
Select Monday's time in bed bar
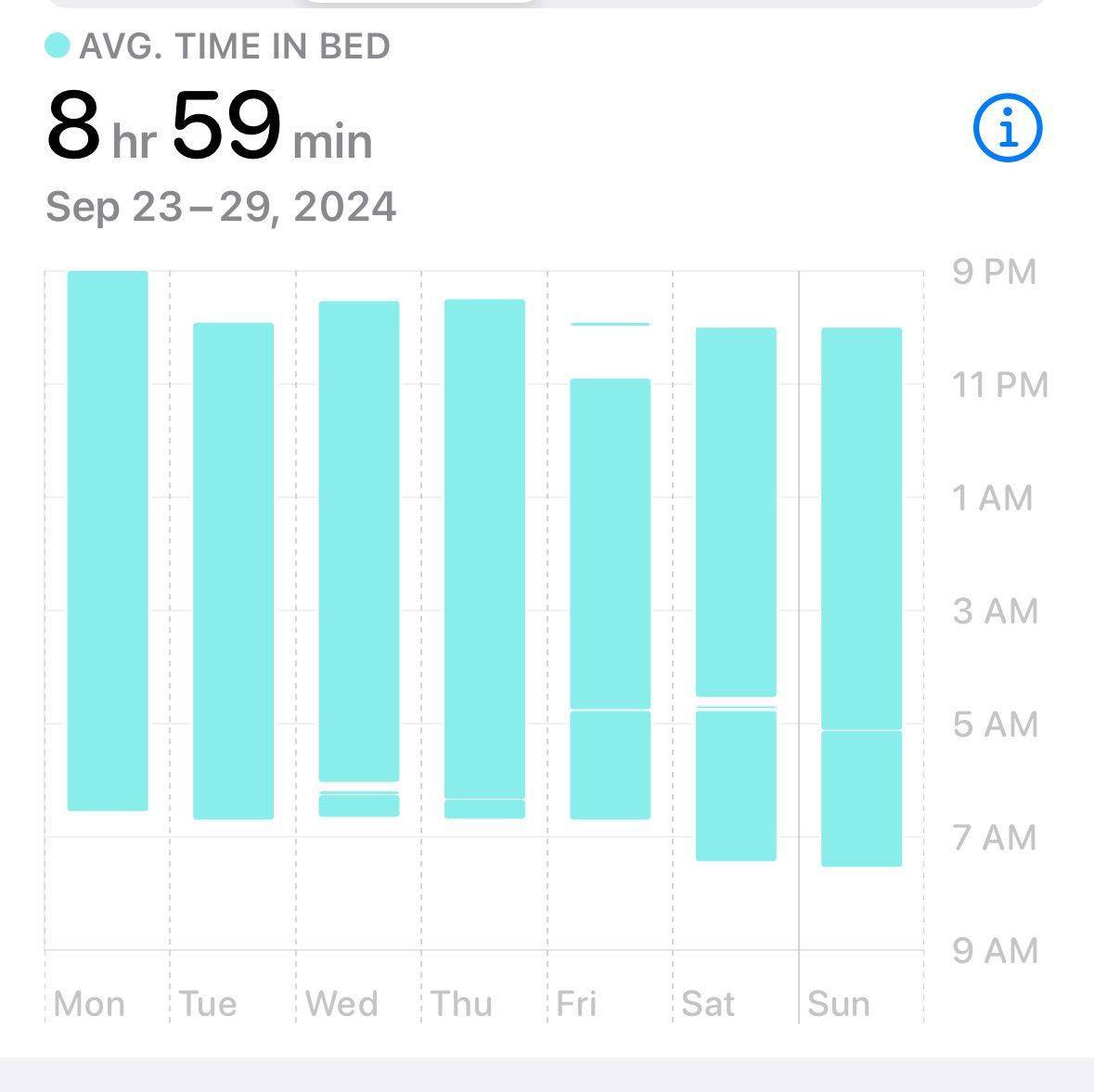pyautogui.click(x=108, y=541)
